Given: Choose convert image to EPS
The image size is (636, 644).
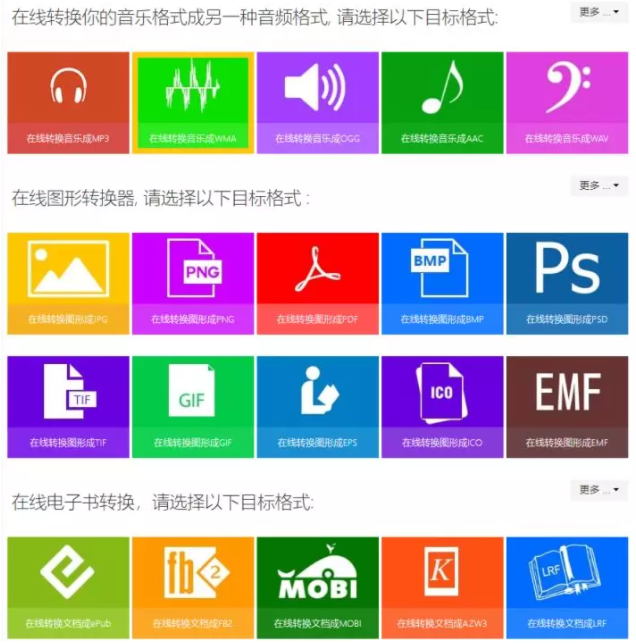Looking at the screenshot, I should (317, 406).
